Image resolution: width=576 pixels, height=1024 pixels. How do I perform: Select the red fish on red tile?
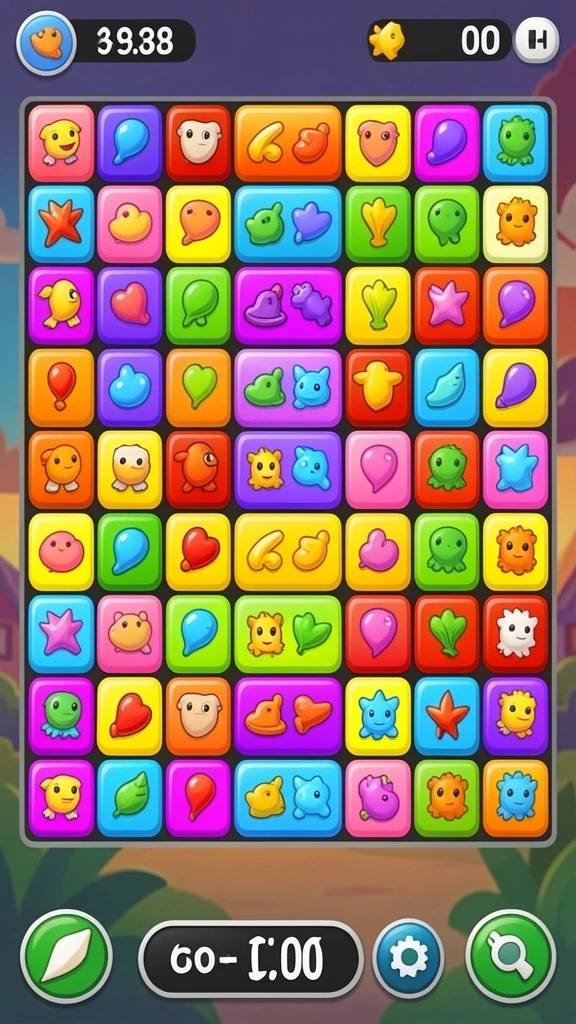pyautogui.click(x=199, y=470)
